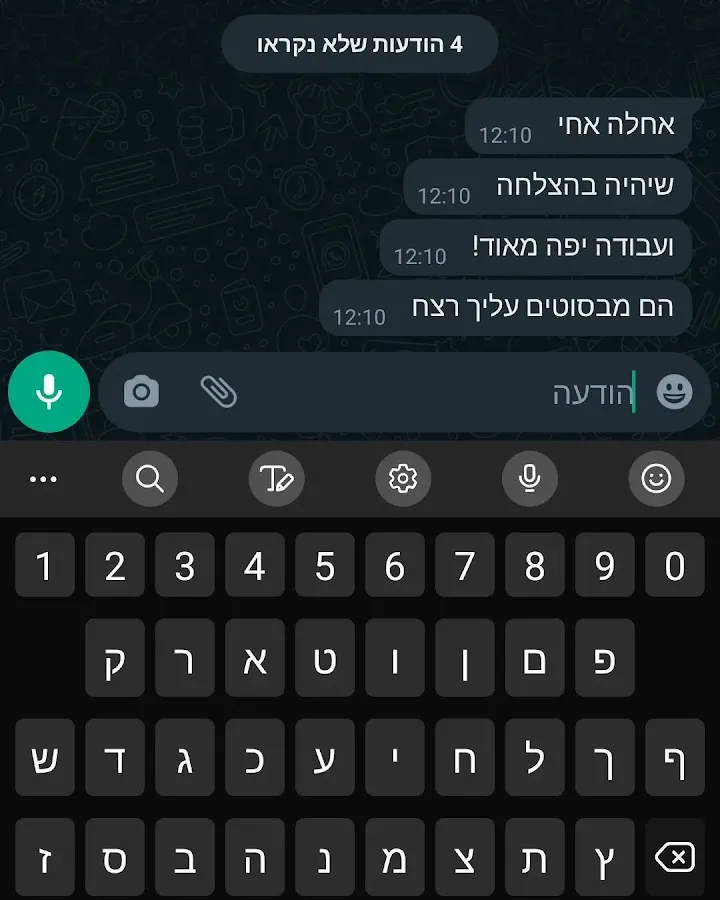Tap the keyboard backspace key
Viewport: 720px width, 900px height.
(x=675, y=857)
